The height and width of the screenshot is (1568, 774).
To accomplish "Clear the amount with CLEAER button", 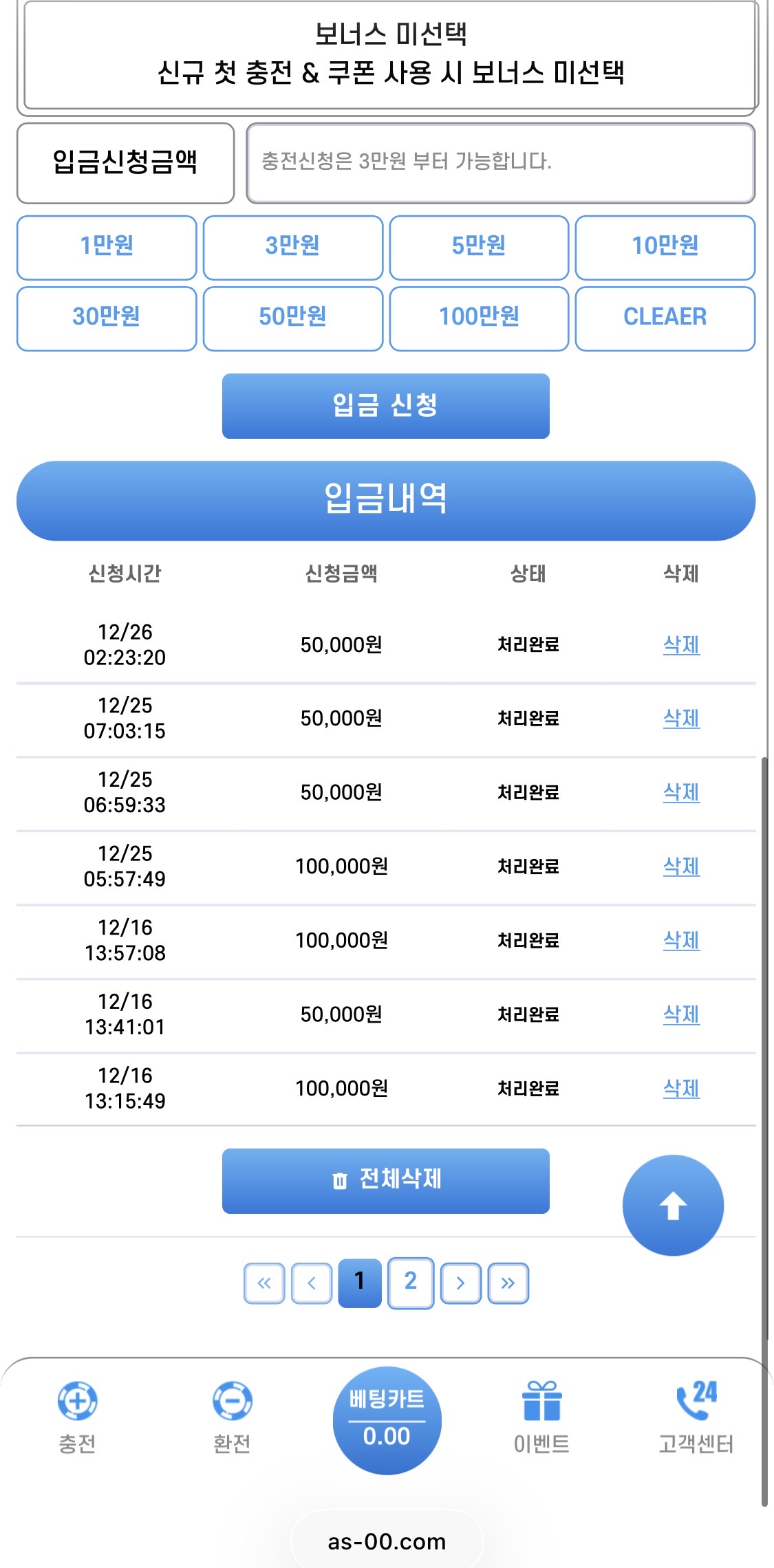I will (665, 318).
